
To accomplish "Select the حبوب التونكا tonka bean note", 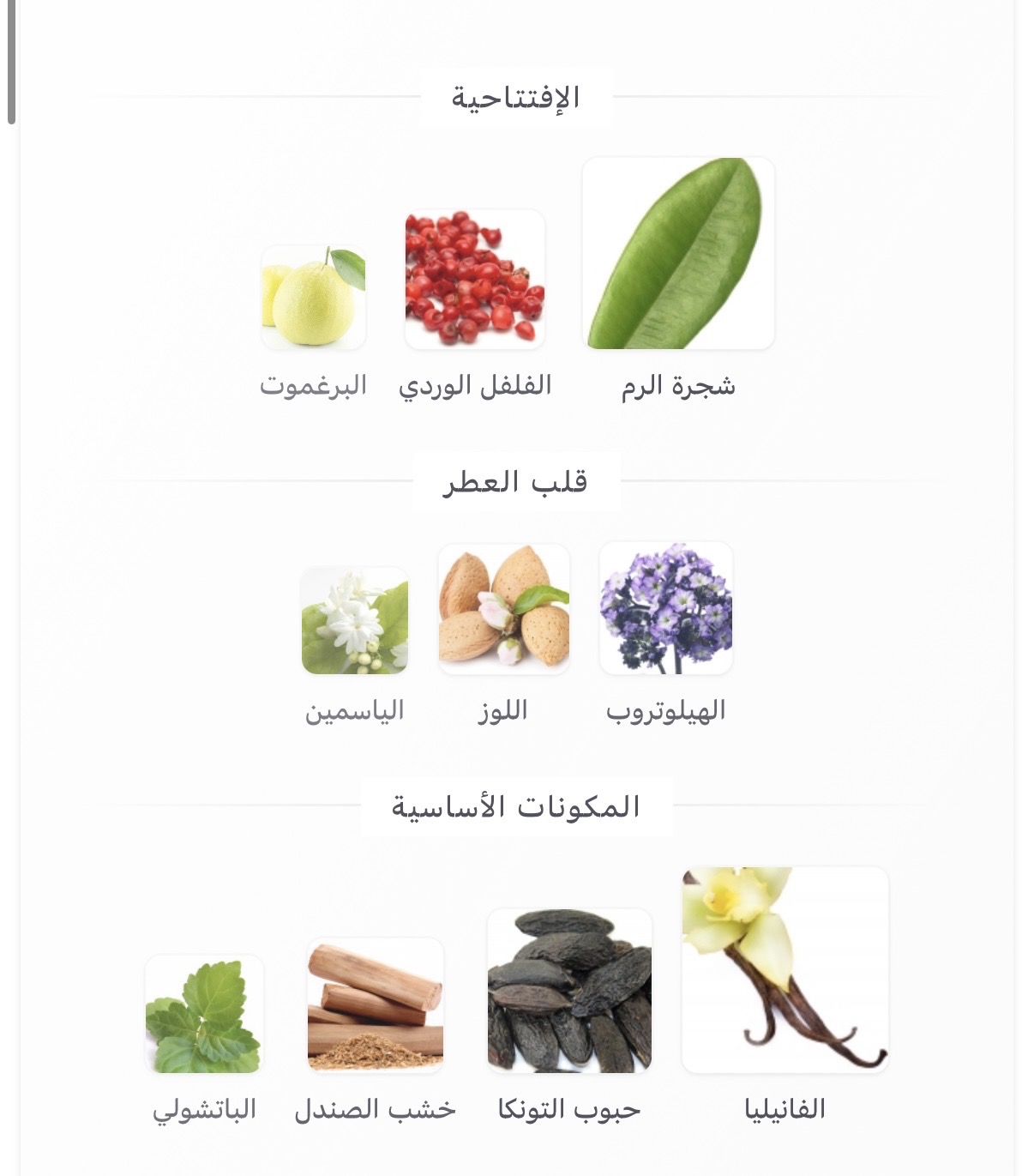I will pos(569,991).
